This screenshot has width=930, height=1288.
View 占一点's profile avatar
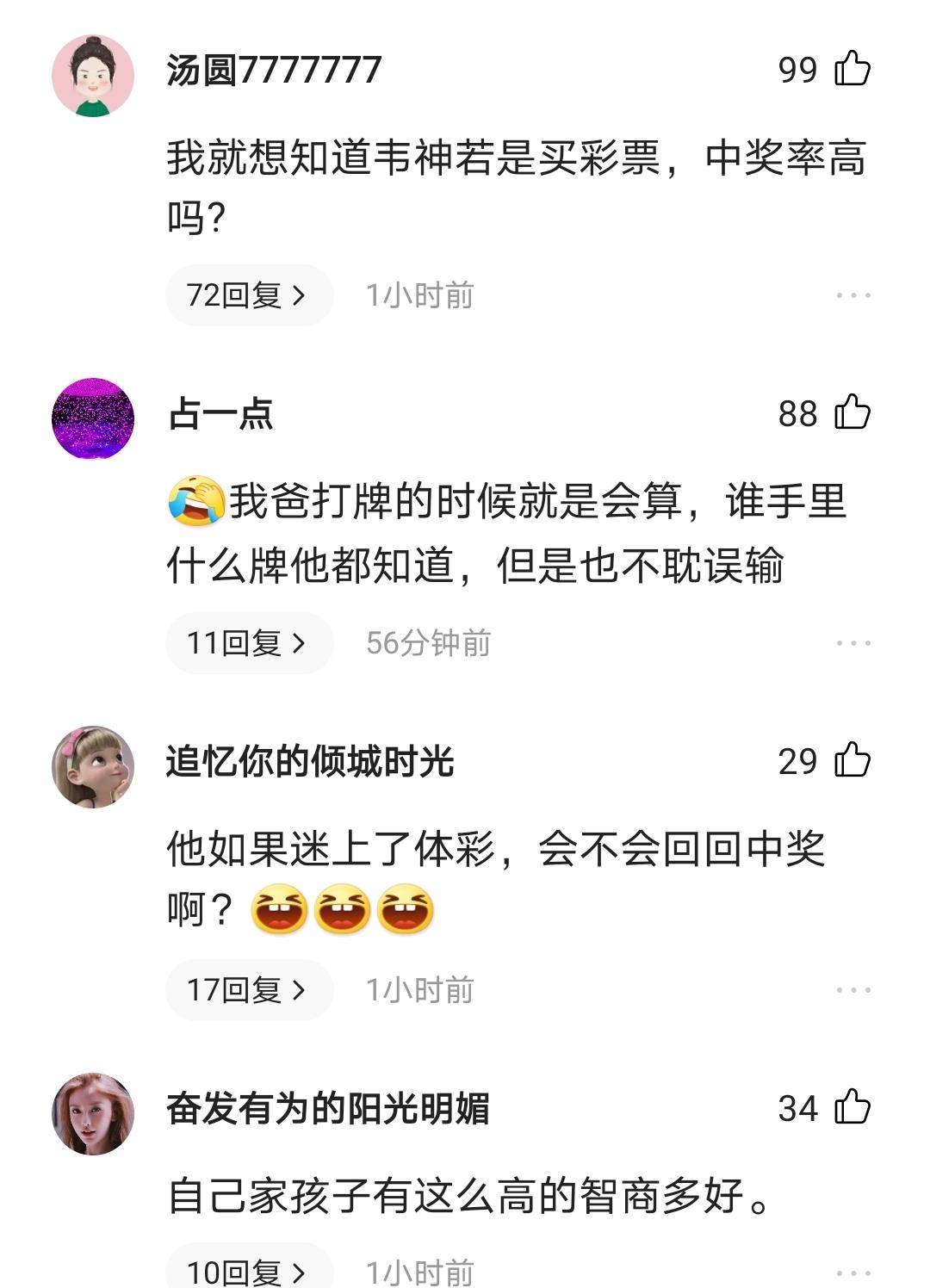click(x=93, y=419)
